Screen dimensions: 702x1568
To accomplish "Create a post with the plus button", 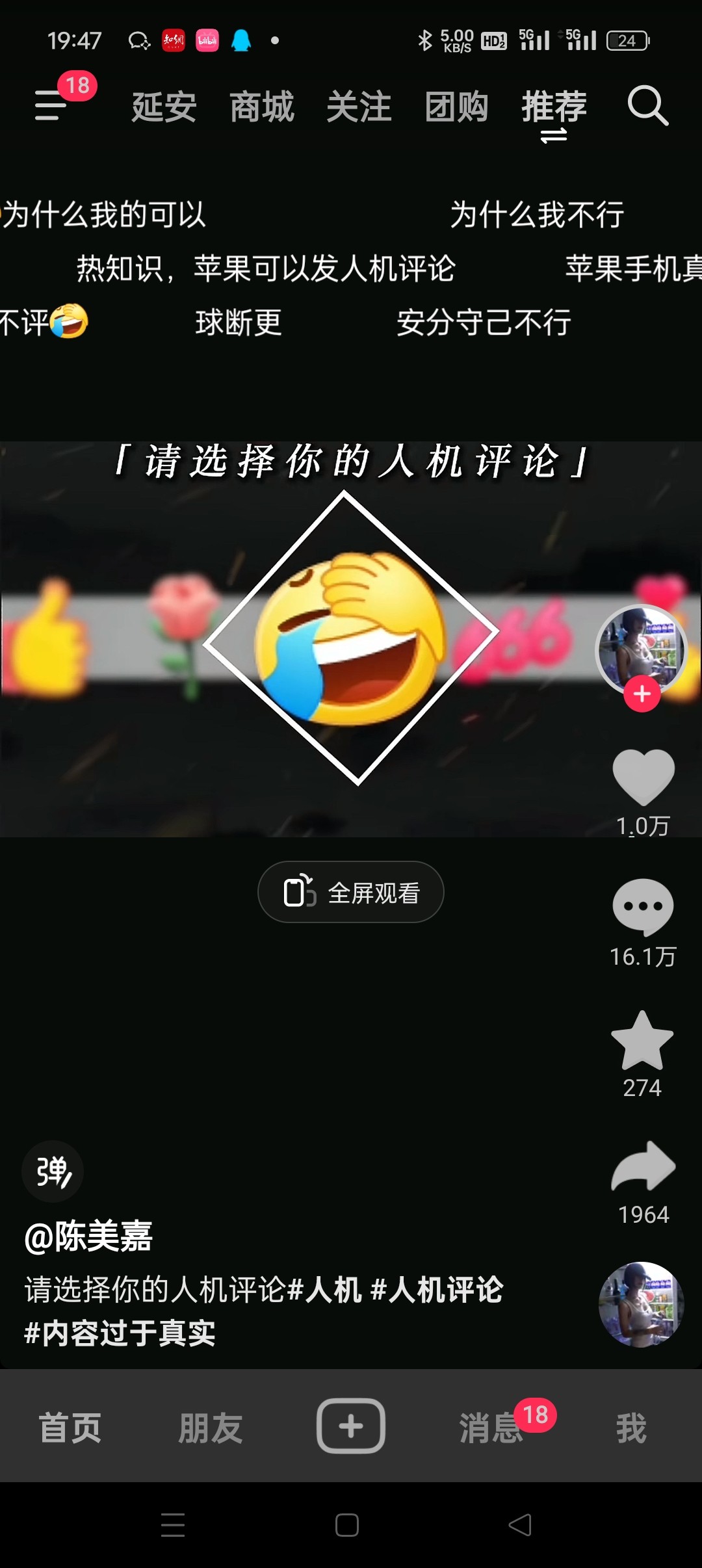I will point(351,1426).
